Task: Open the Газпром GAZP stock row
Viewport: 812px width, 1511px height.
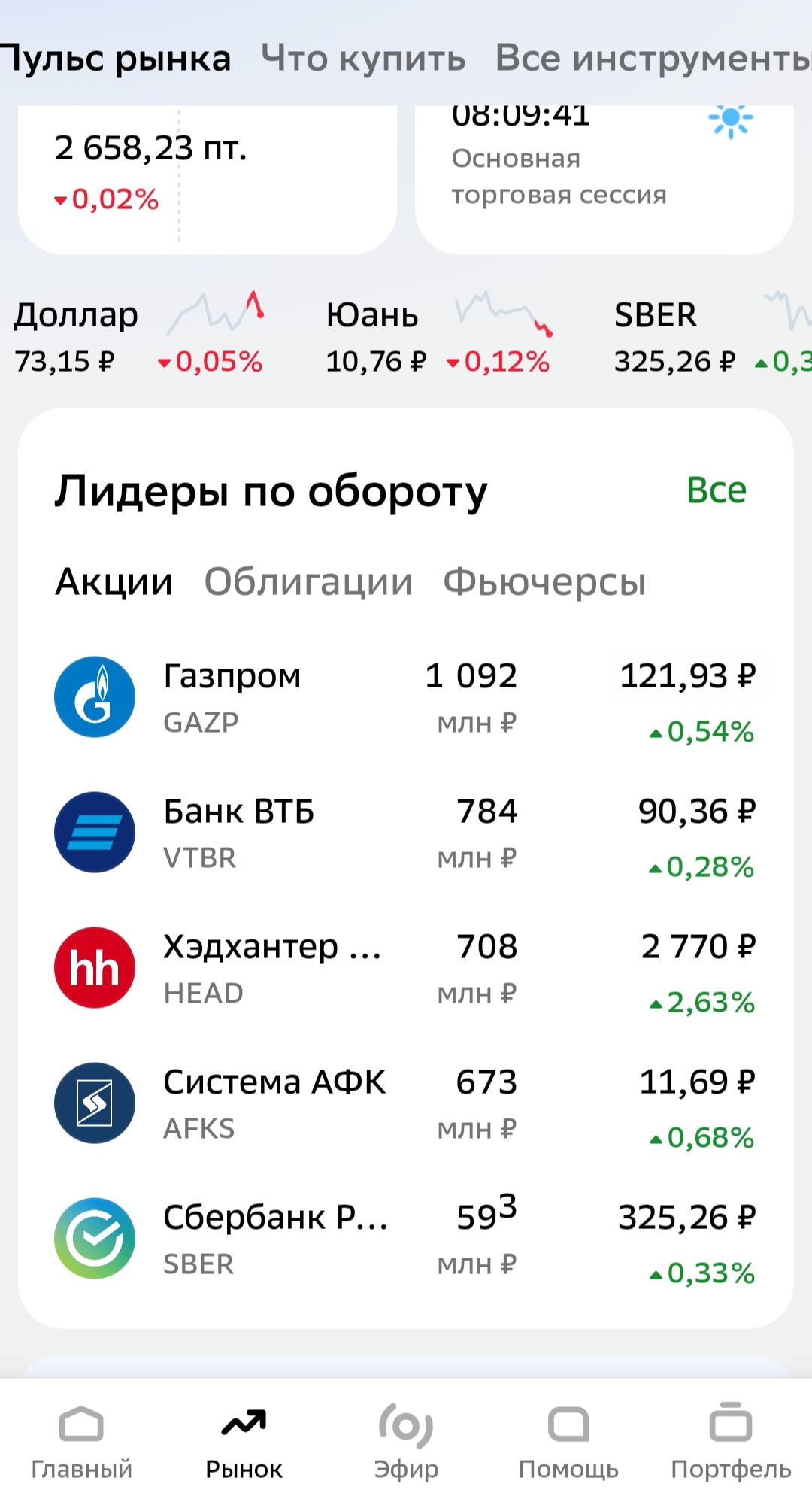Action: pos(406,697)
